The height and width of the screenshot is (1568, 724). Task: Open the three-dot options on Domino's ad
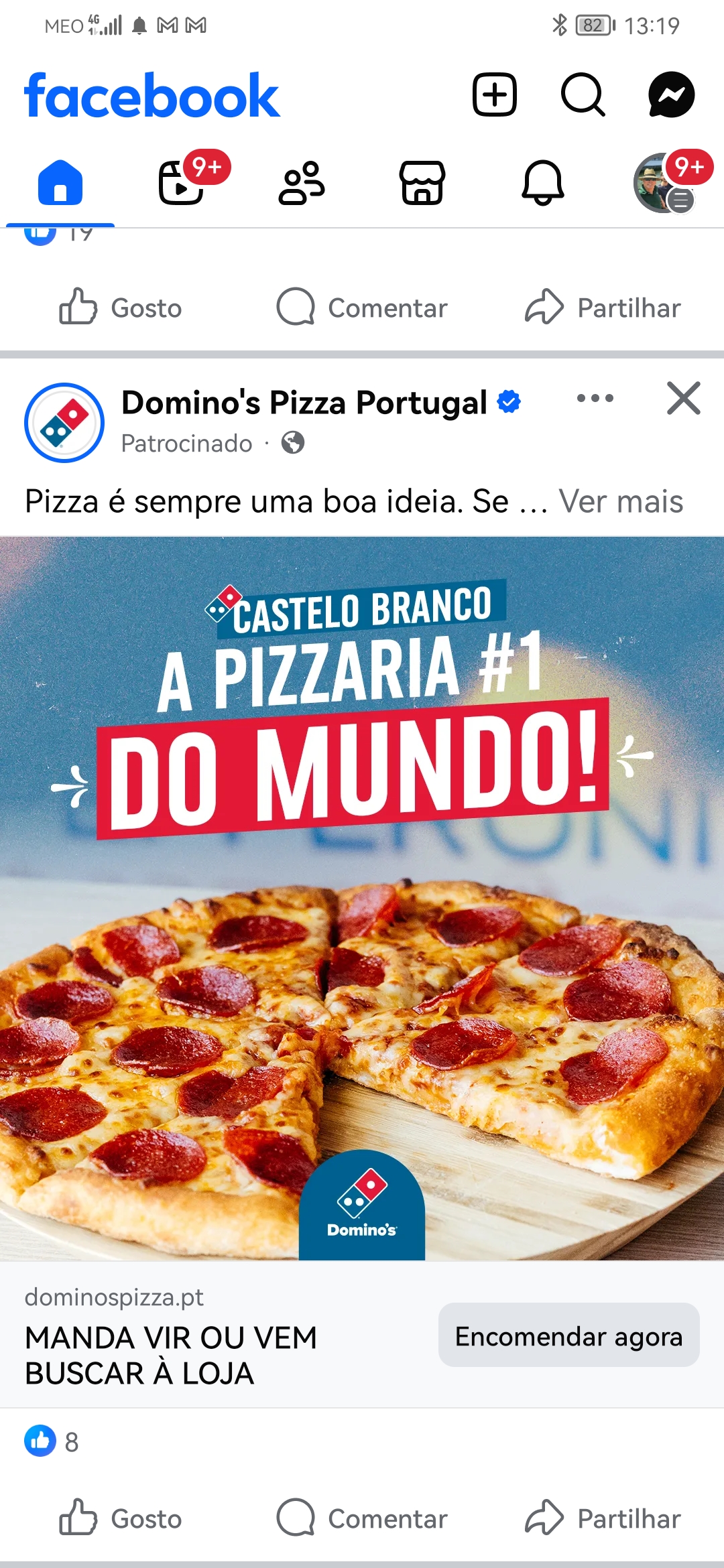595,399
